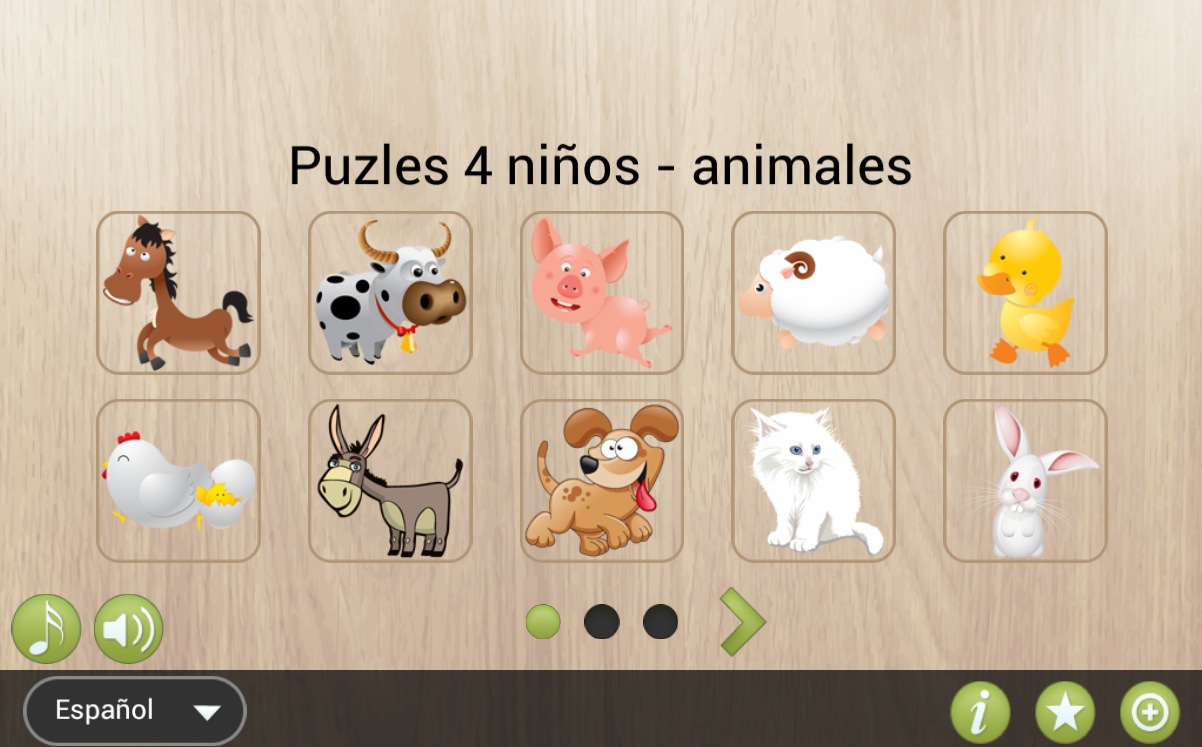This screenshot has width=1202, height=747.
Task: Select the donkey puzzle
Action: point(390,480)
